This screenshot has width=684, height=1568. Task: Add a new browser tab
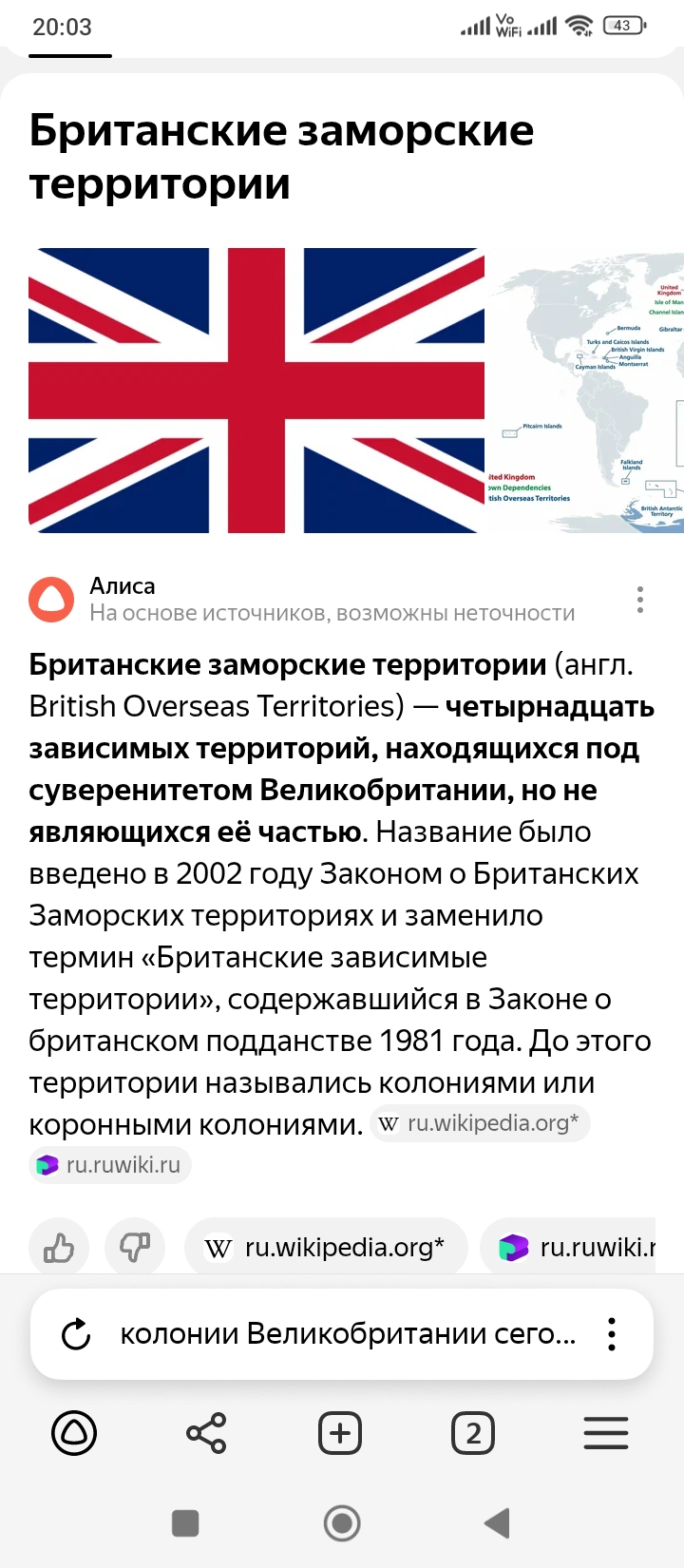[x=340, y=1433]
